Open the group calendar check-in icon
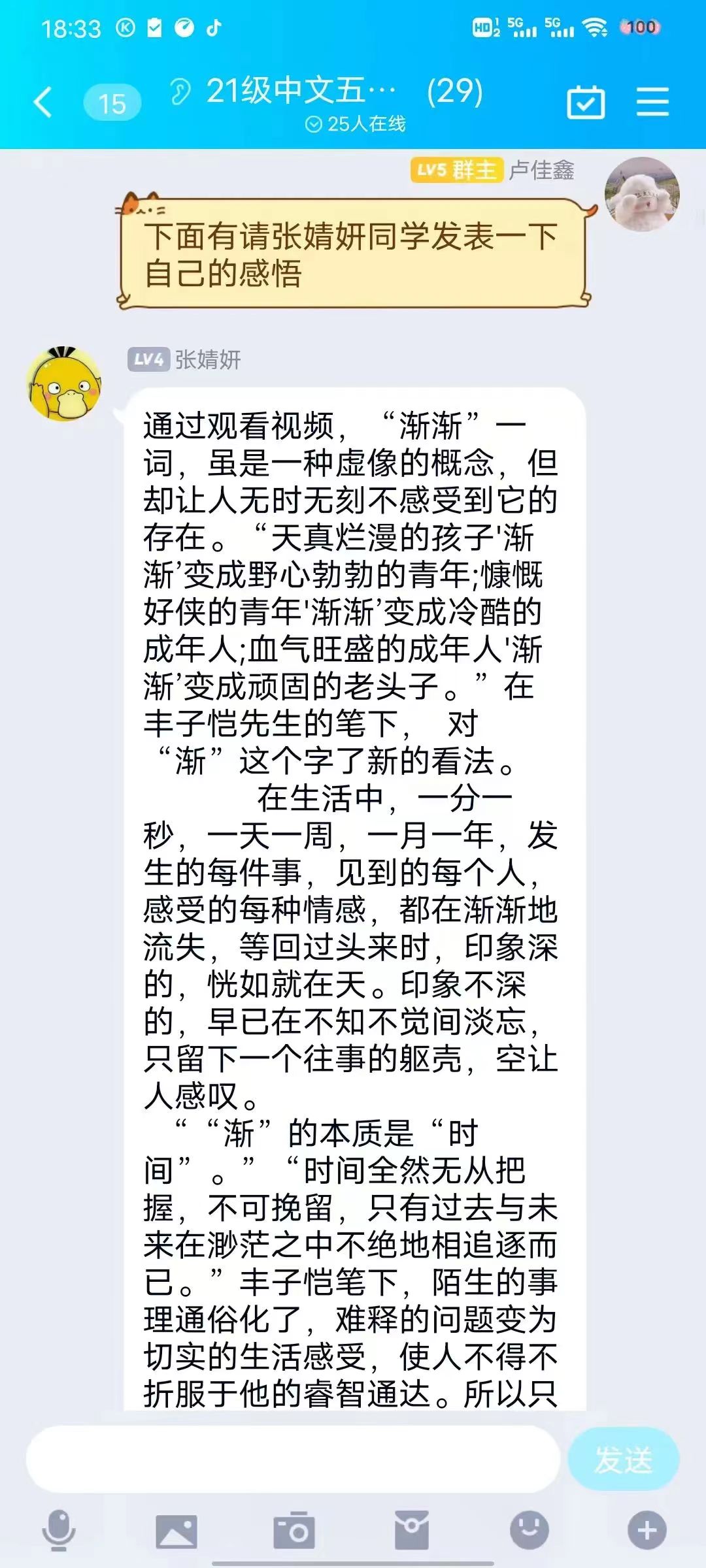Screen dimensions: 706x1568 point(585,103)
